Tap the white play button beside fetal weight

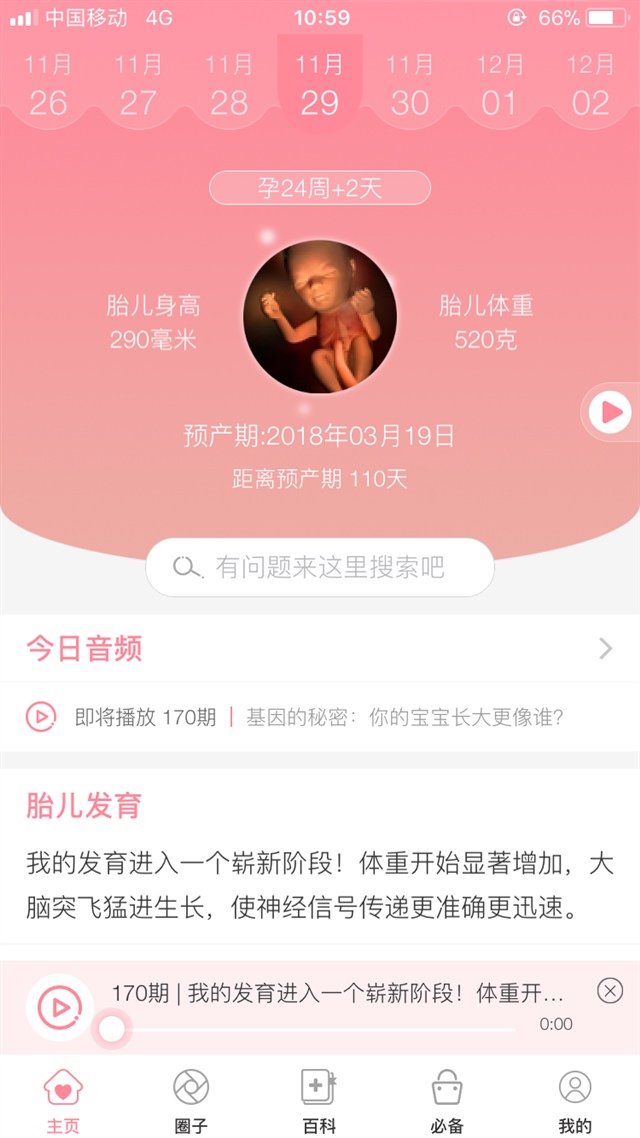(x=610, y=411)
